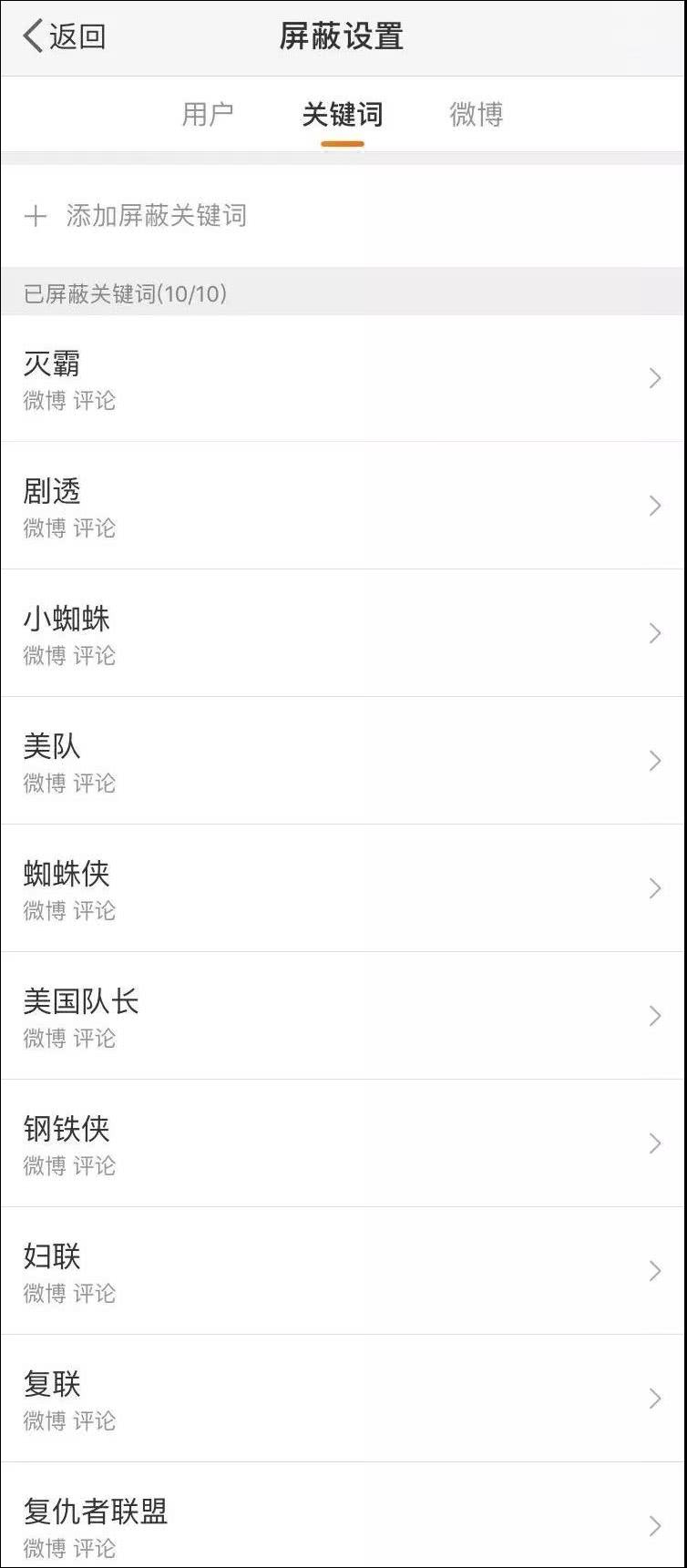This screenshot has width=687, height=1568.
Task: Open the 美国队长 keyword row
Action: pos(343,1016)
